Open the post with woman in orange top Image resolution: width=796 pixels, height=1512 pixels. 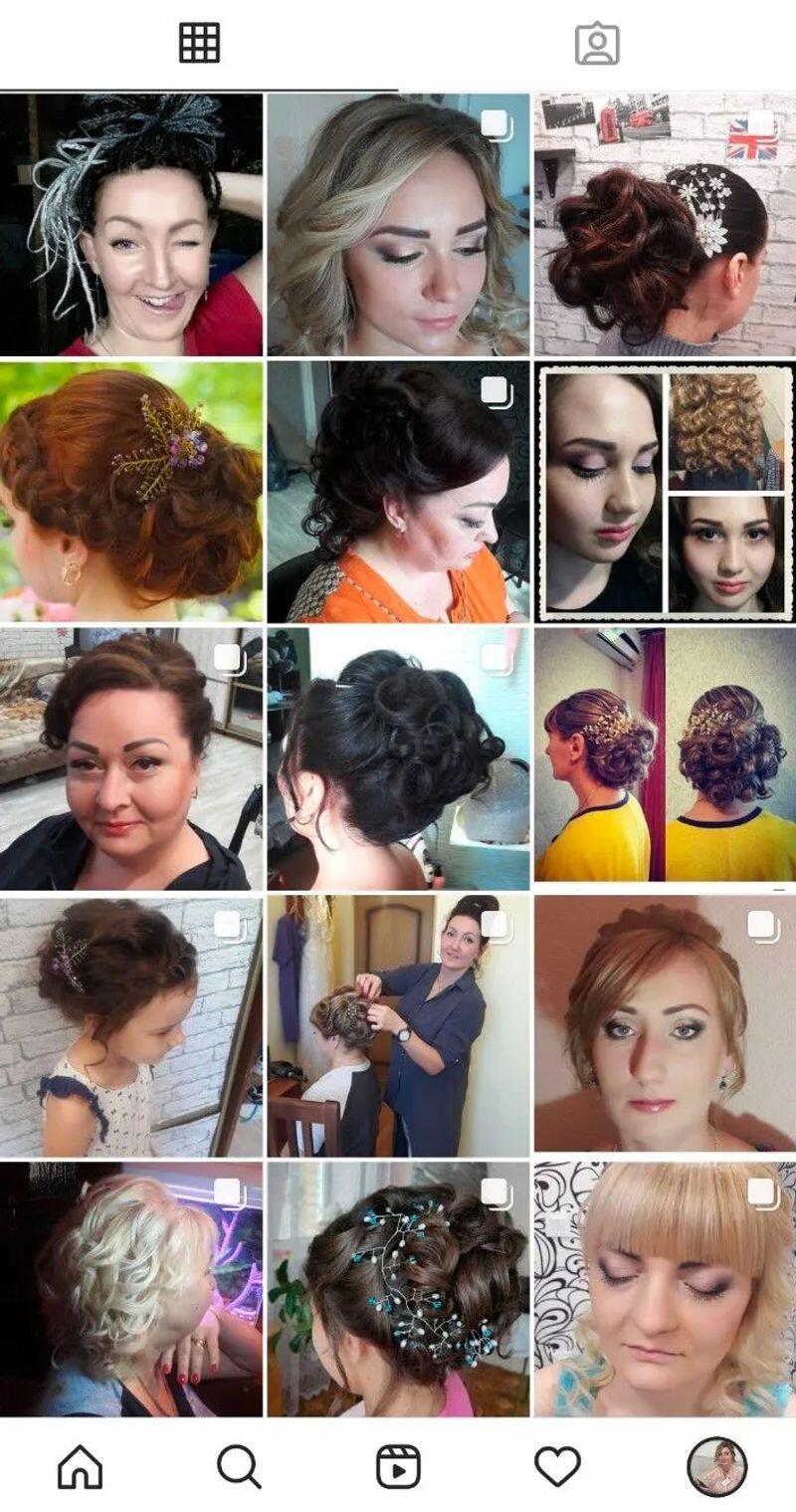click(x=398, y=492)
